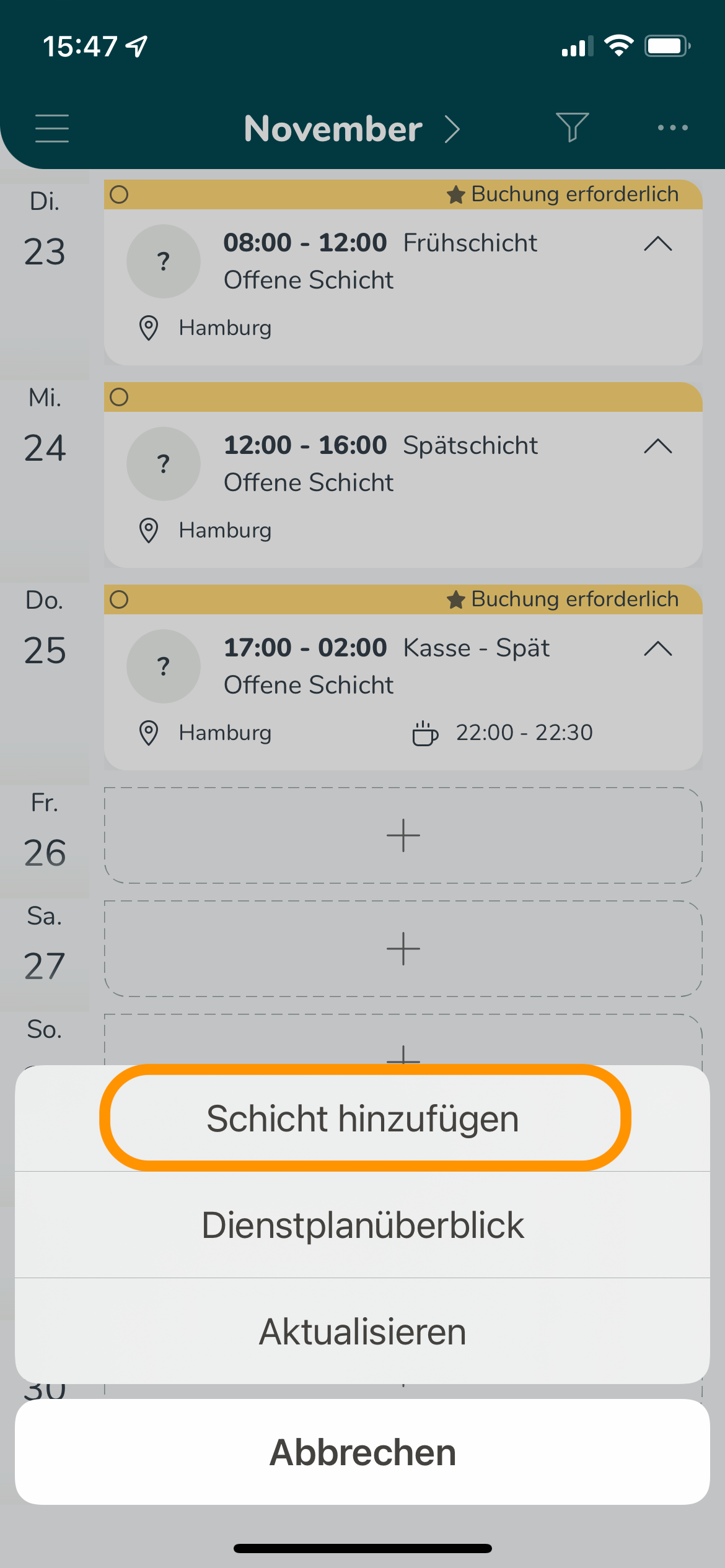The image size is (725, 1568).
Task: Open the filter funnel
Action: click(572, 128)
